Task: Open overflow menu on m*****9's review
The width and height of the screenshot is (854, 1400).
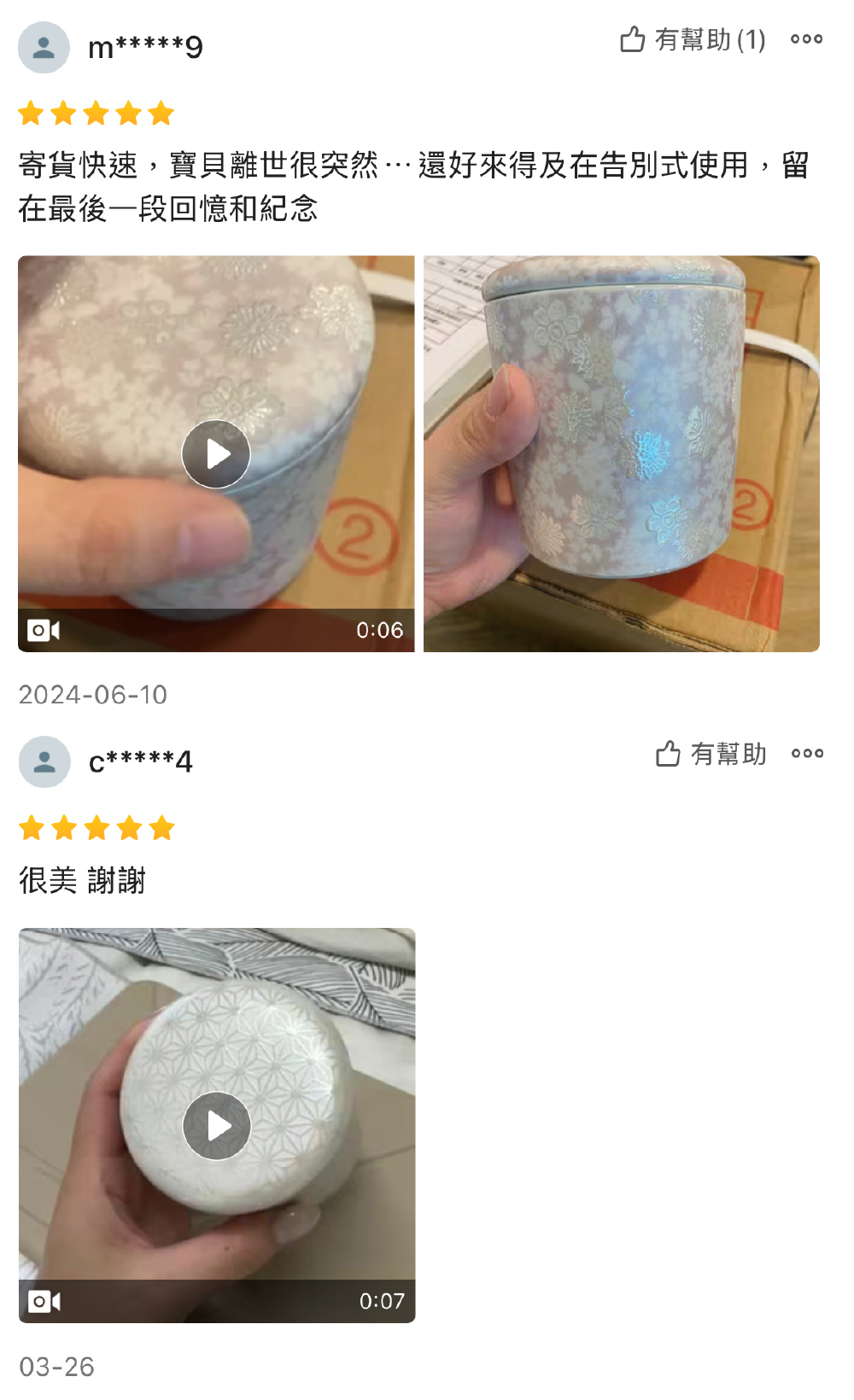Action: tap(806, 39)
